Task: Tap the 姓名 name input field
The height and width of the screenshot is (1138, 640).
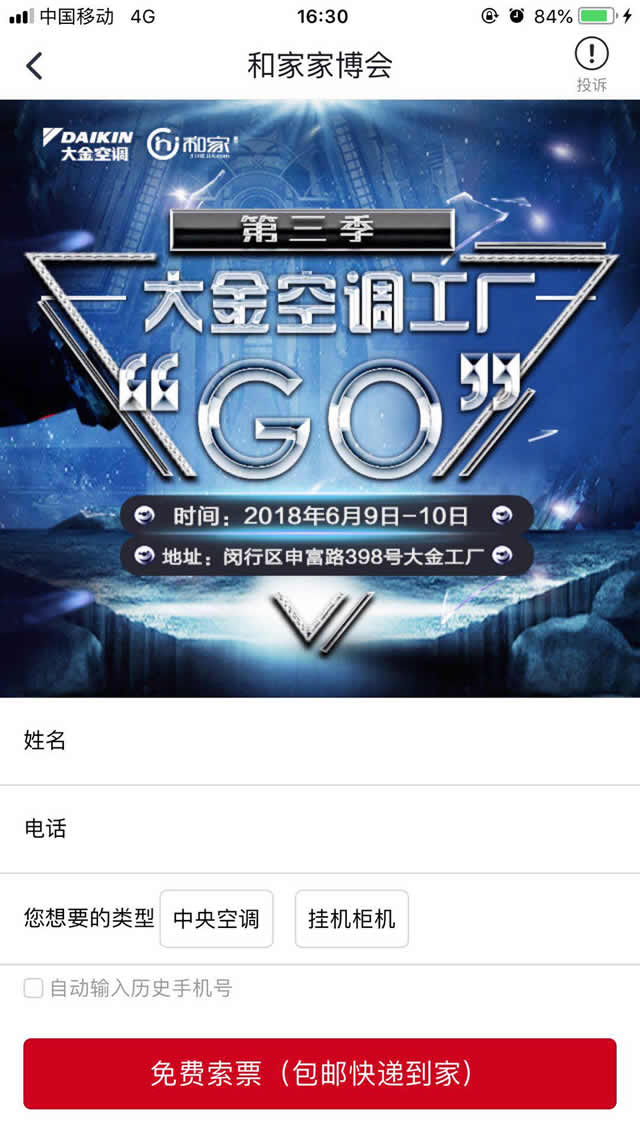Action: coord(340,741)
